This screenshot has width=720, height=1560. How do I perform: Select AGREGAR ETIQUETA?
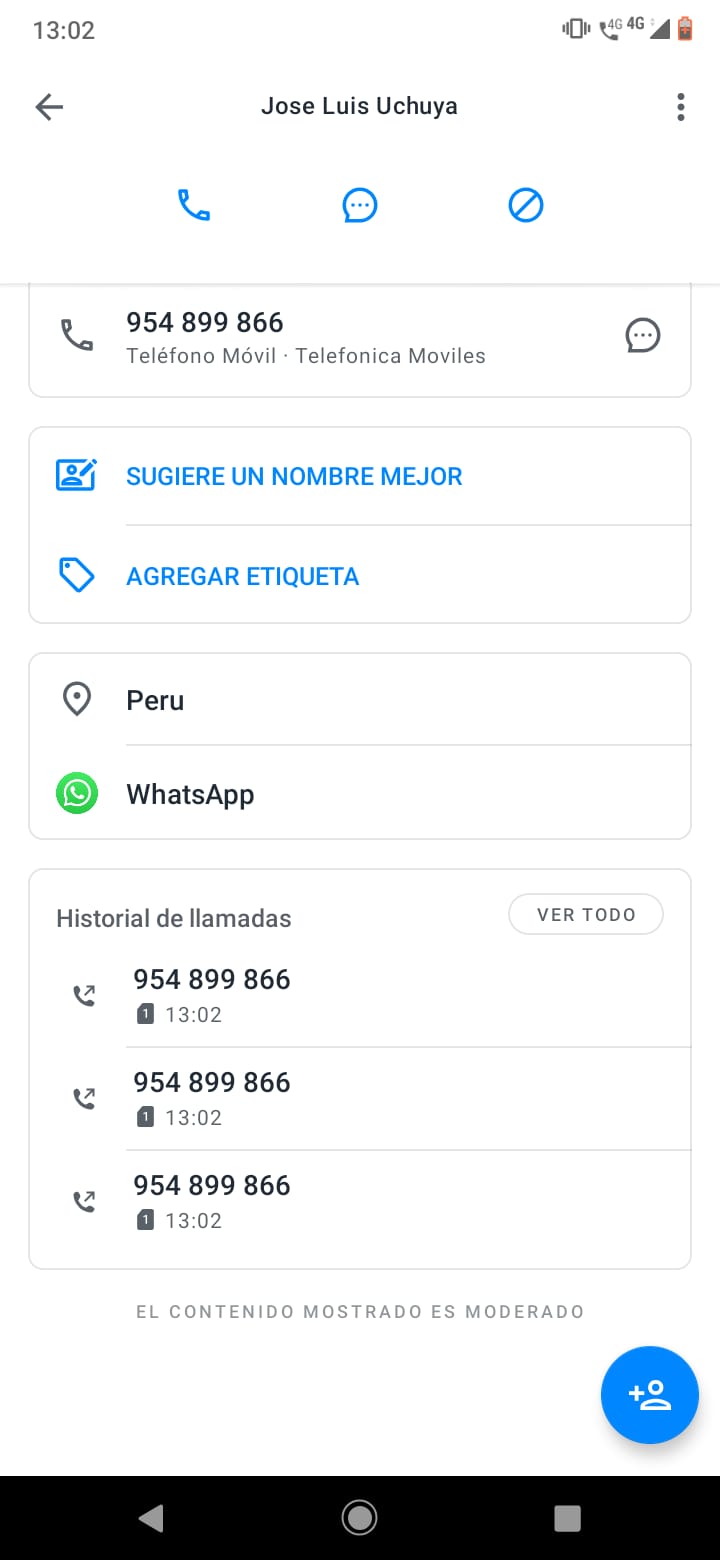click(x=242, y=576)
